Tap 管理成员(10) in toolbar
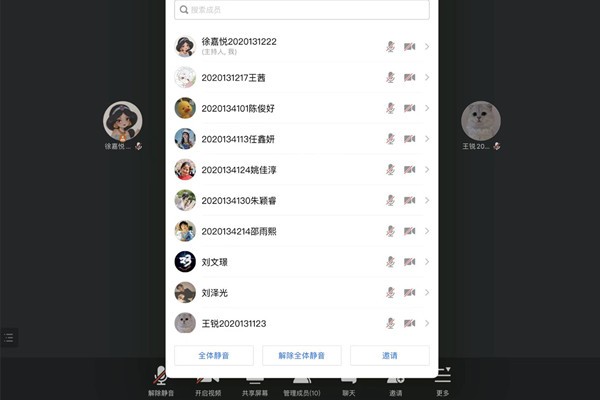600x400 pixels. click(301, 381)
